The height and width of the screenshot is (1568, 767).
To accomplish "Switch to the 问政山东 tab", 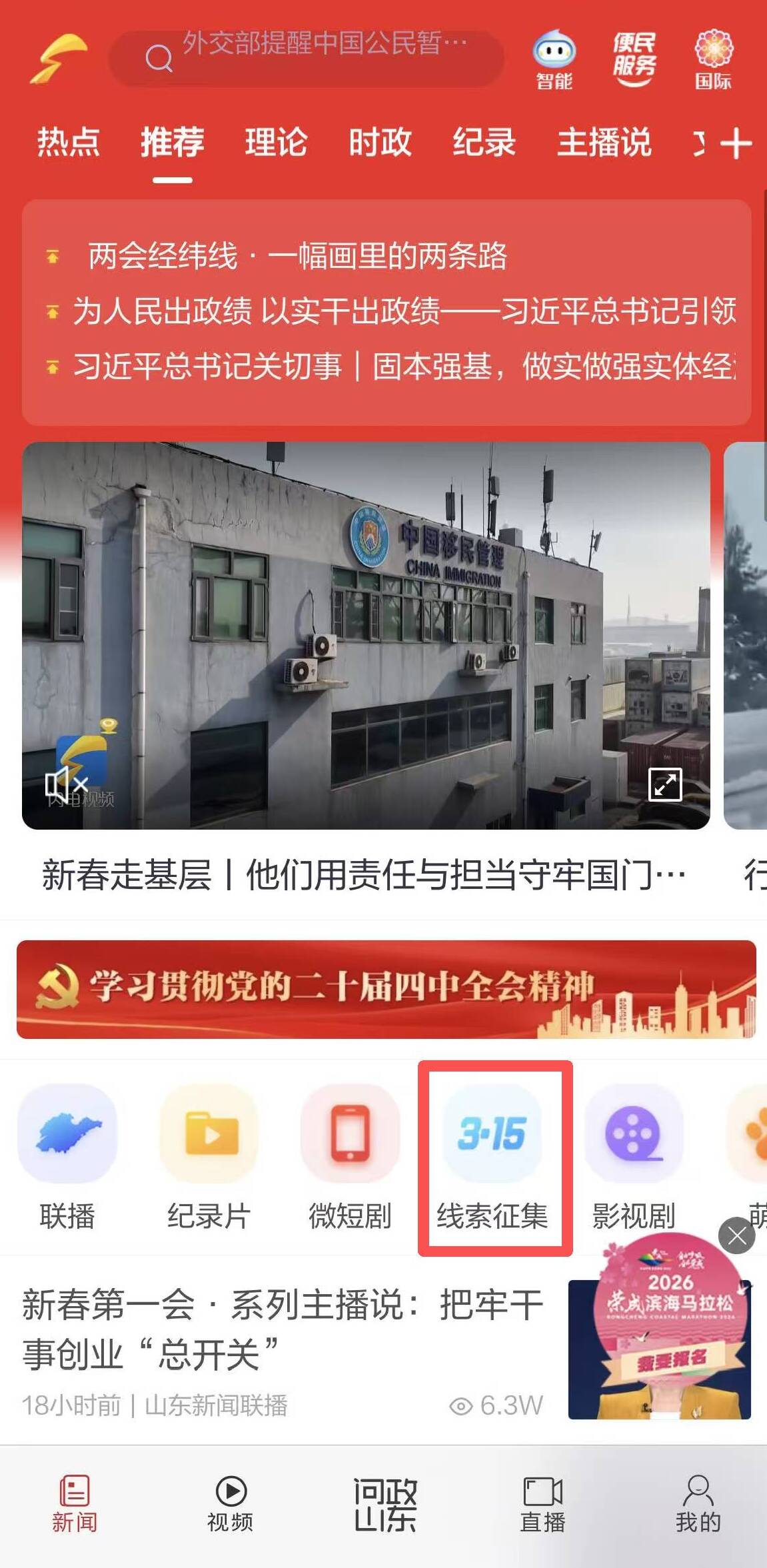I will click(x=385, y=1505).
